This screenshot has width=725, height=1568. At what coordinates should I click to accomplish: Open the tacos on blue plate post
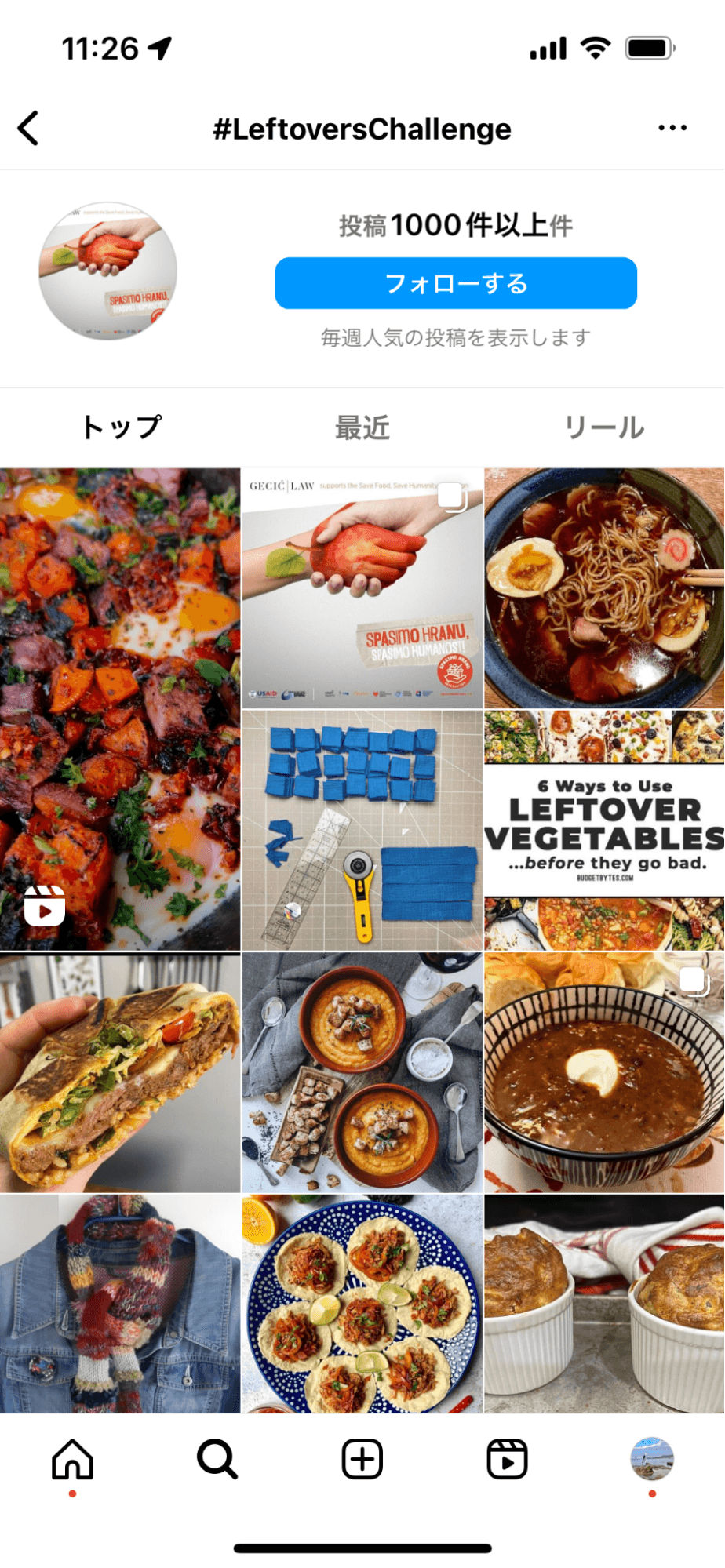[x=362, y=1304]
